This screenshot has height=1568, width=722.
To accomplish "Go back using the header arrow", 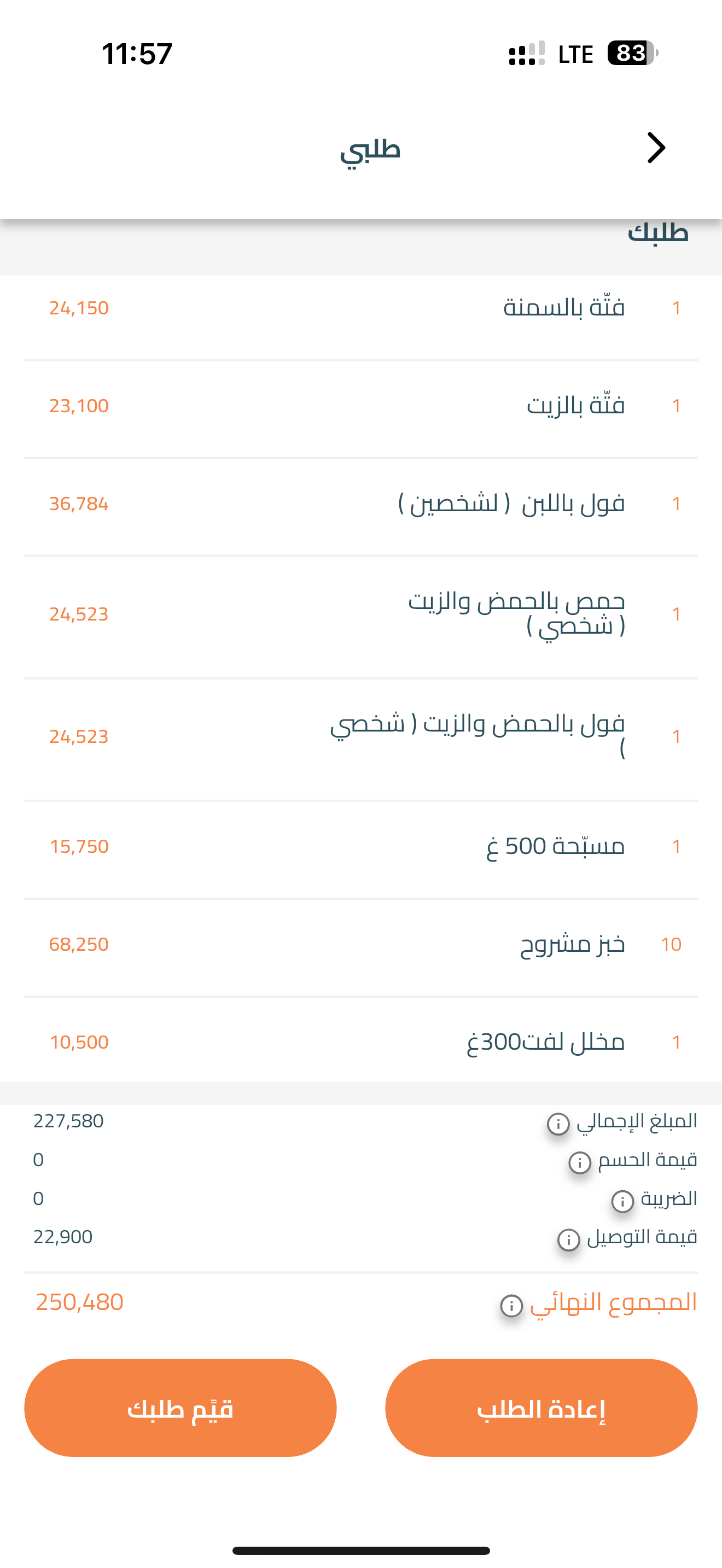I will [x=656, y=148].
